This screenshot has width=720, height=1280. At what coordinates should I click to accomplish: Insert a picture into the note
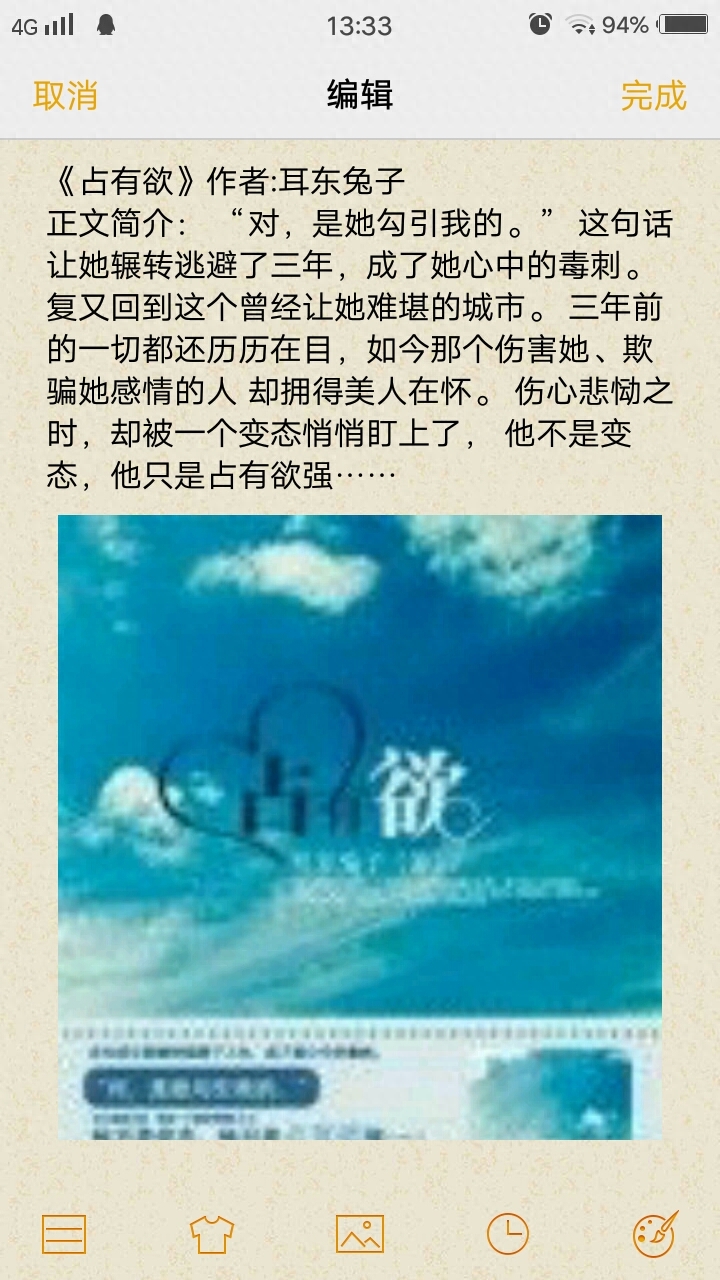pos(360,1234)
